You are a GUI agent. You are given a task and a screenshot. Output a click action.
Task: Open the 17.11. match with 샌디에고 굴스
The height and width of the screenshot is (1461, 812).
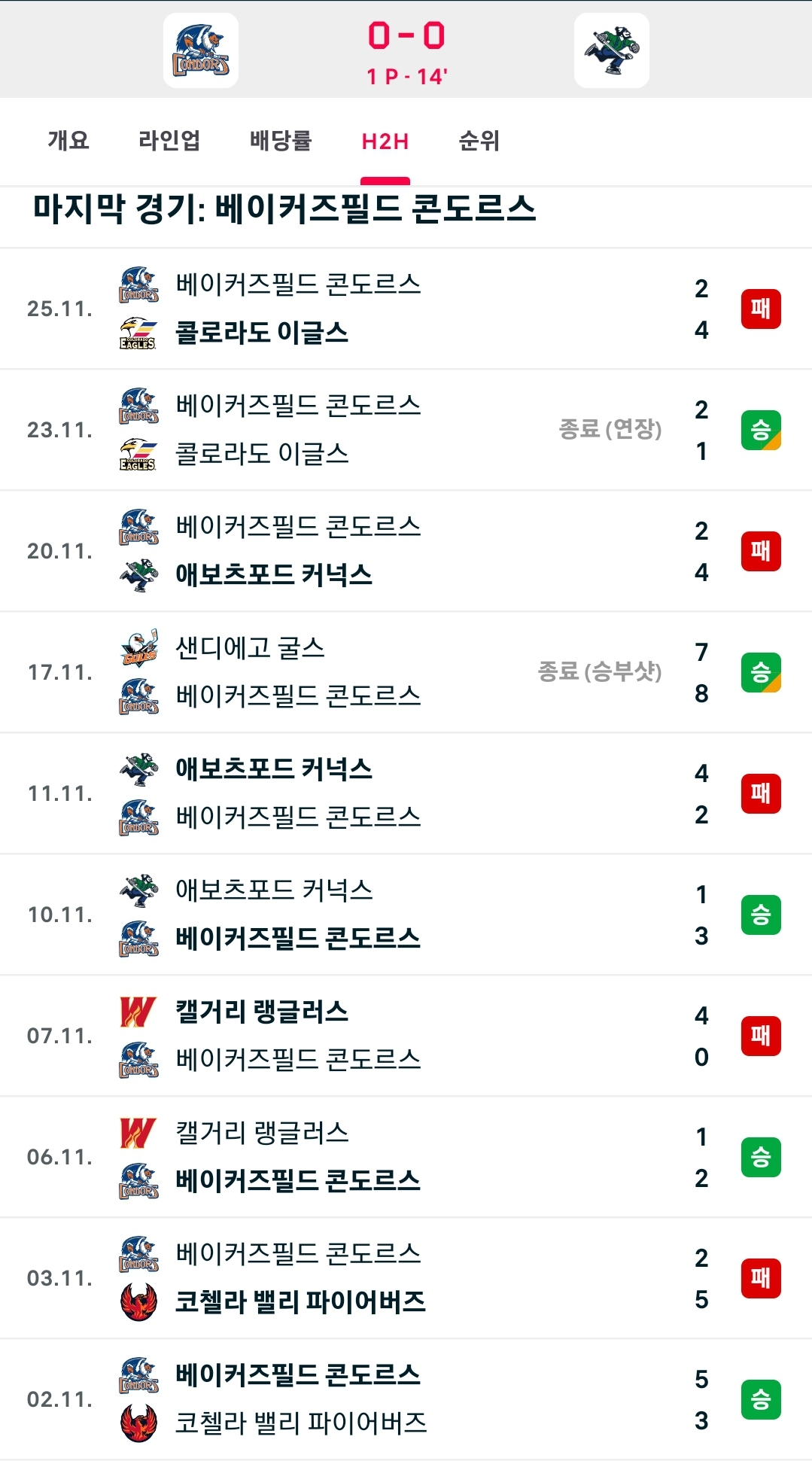click(x=406, y=672)
